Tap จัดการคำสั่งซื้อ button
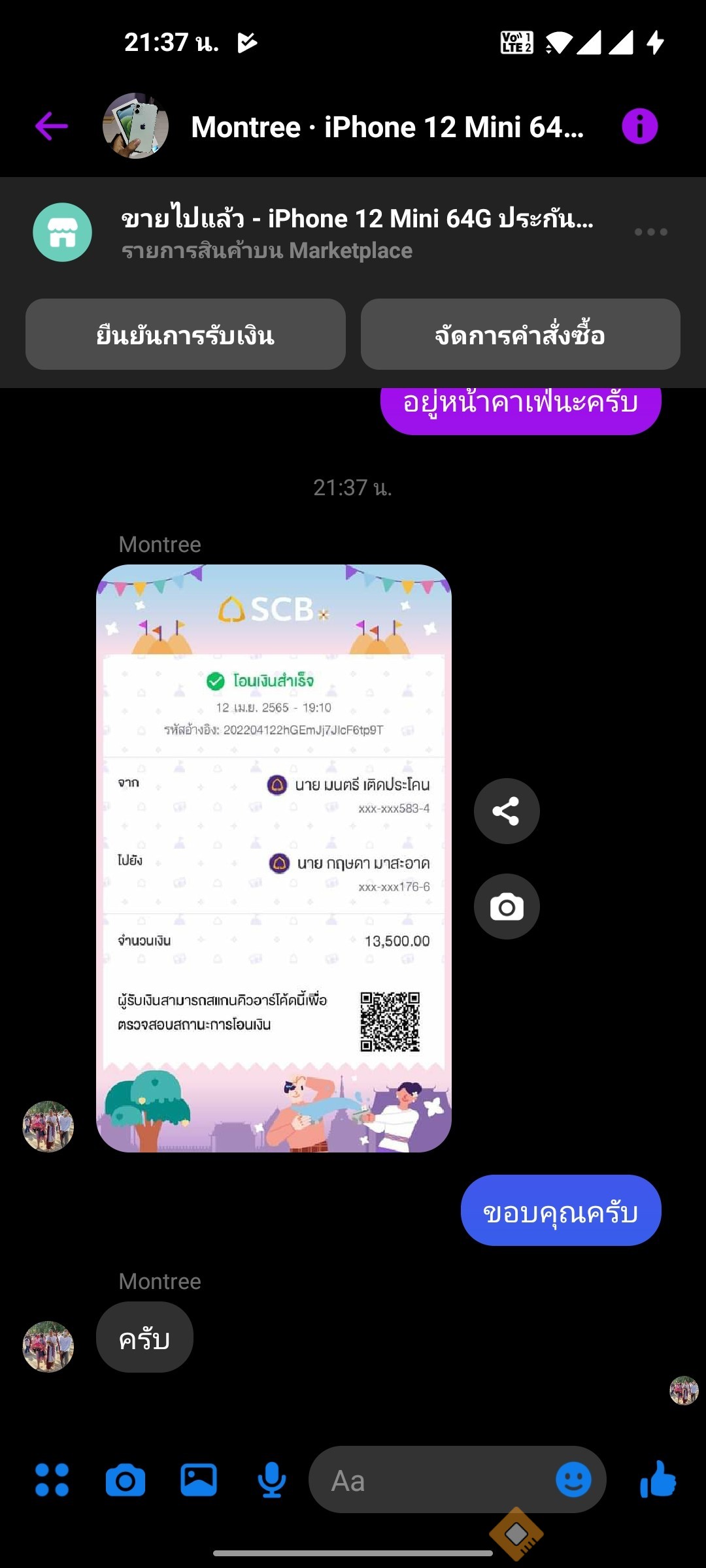Image resolution: width=706 pixels, height=1568 pixels. click(520, 335)
